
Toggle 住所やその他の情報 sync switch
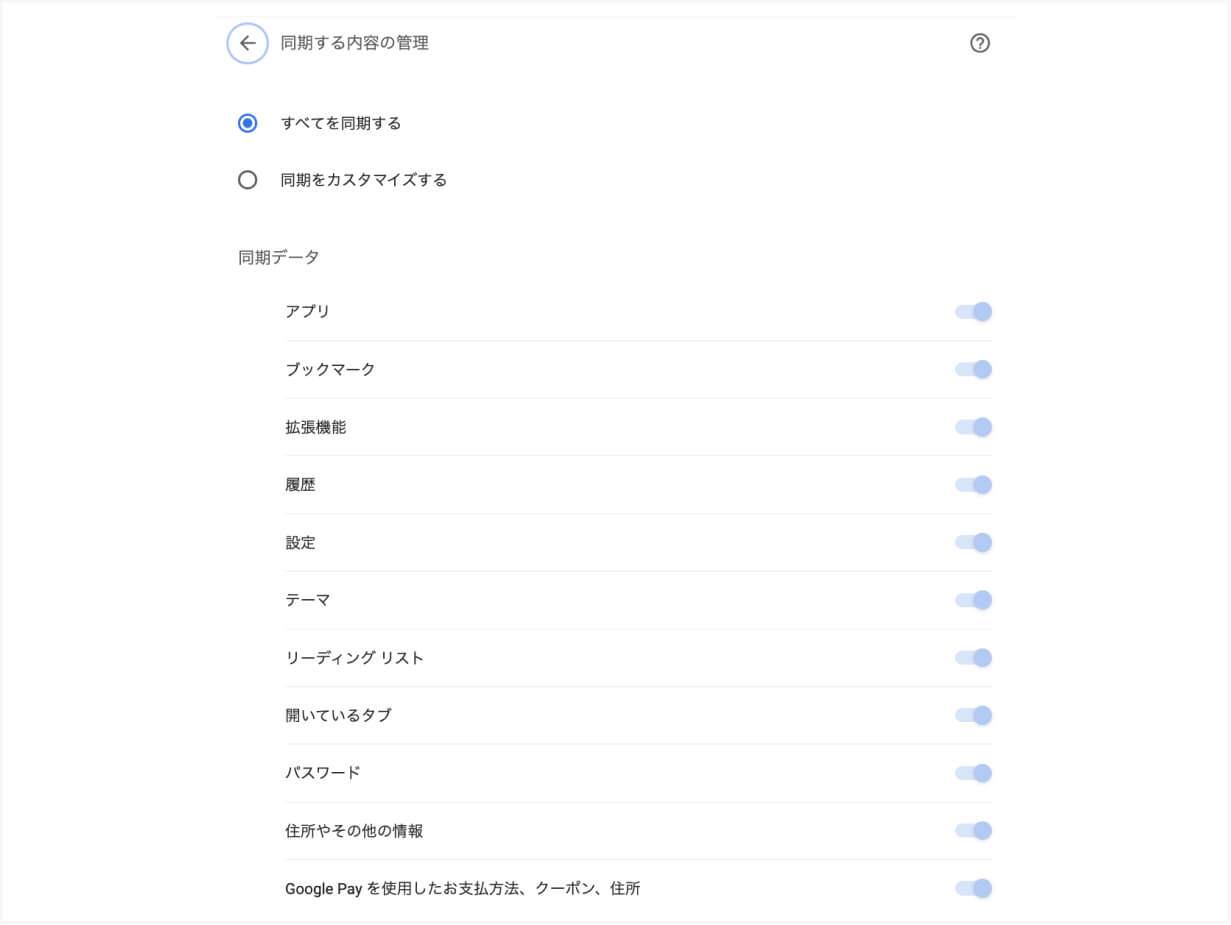[x=973, y=831]
